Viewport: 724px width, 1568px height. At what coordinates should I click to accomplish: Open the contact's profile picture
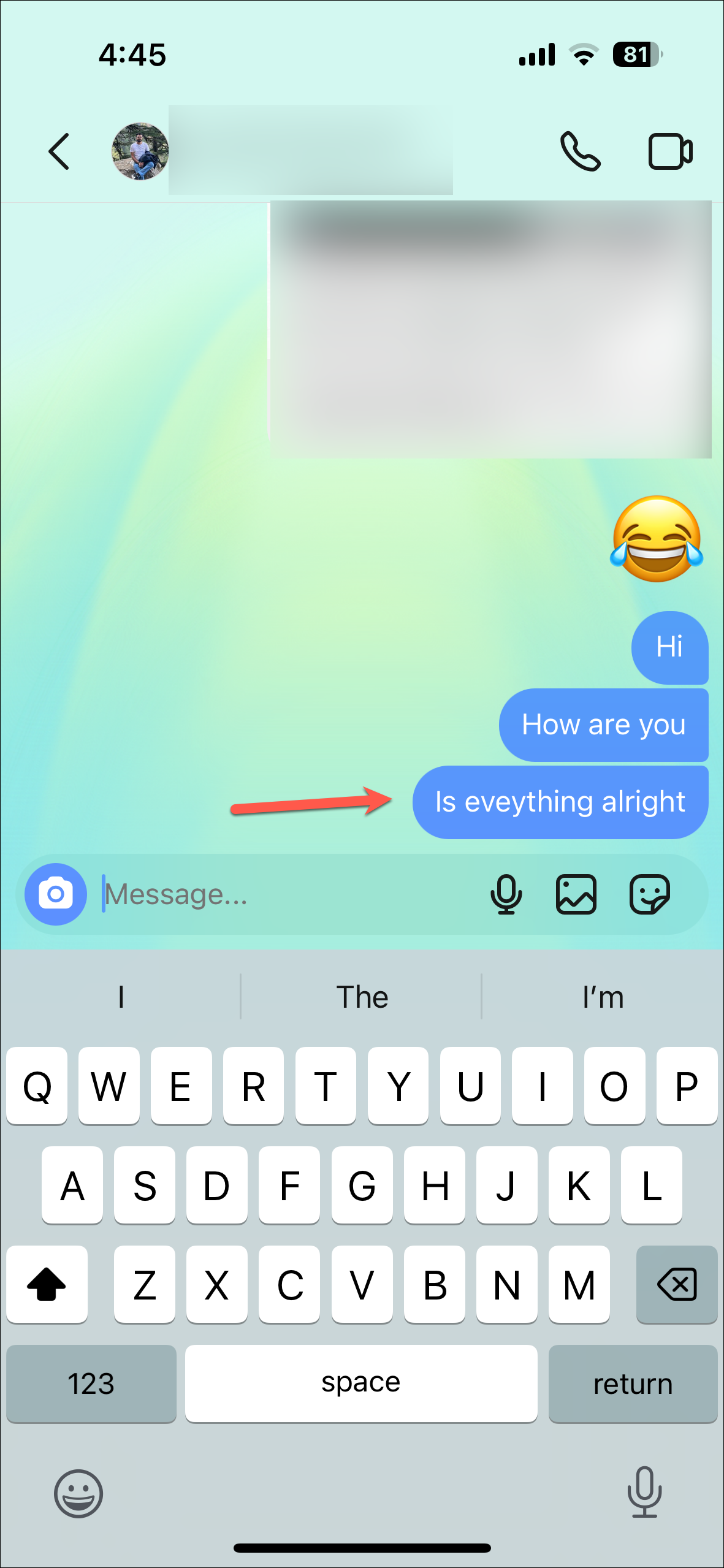140,151
